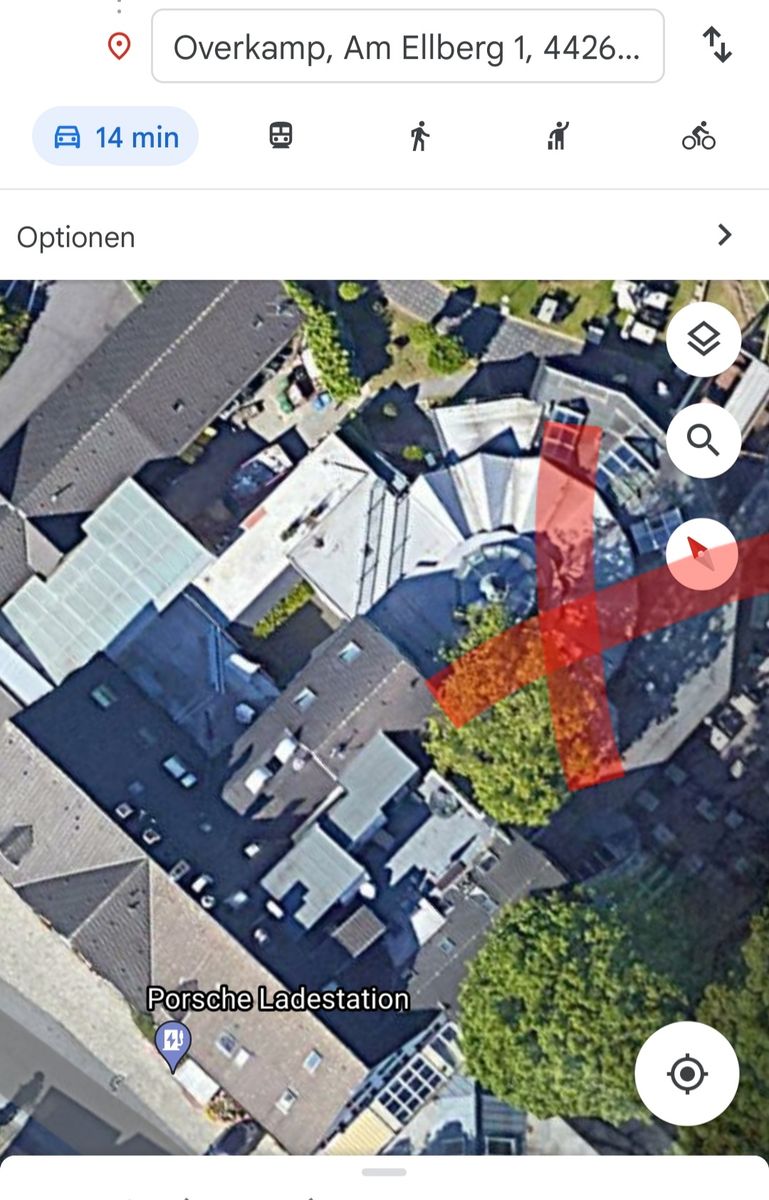
Task: Search along the route
Action: point(703,440)
